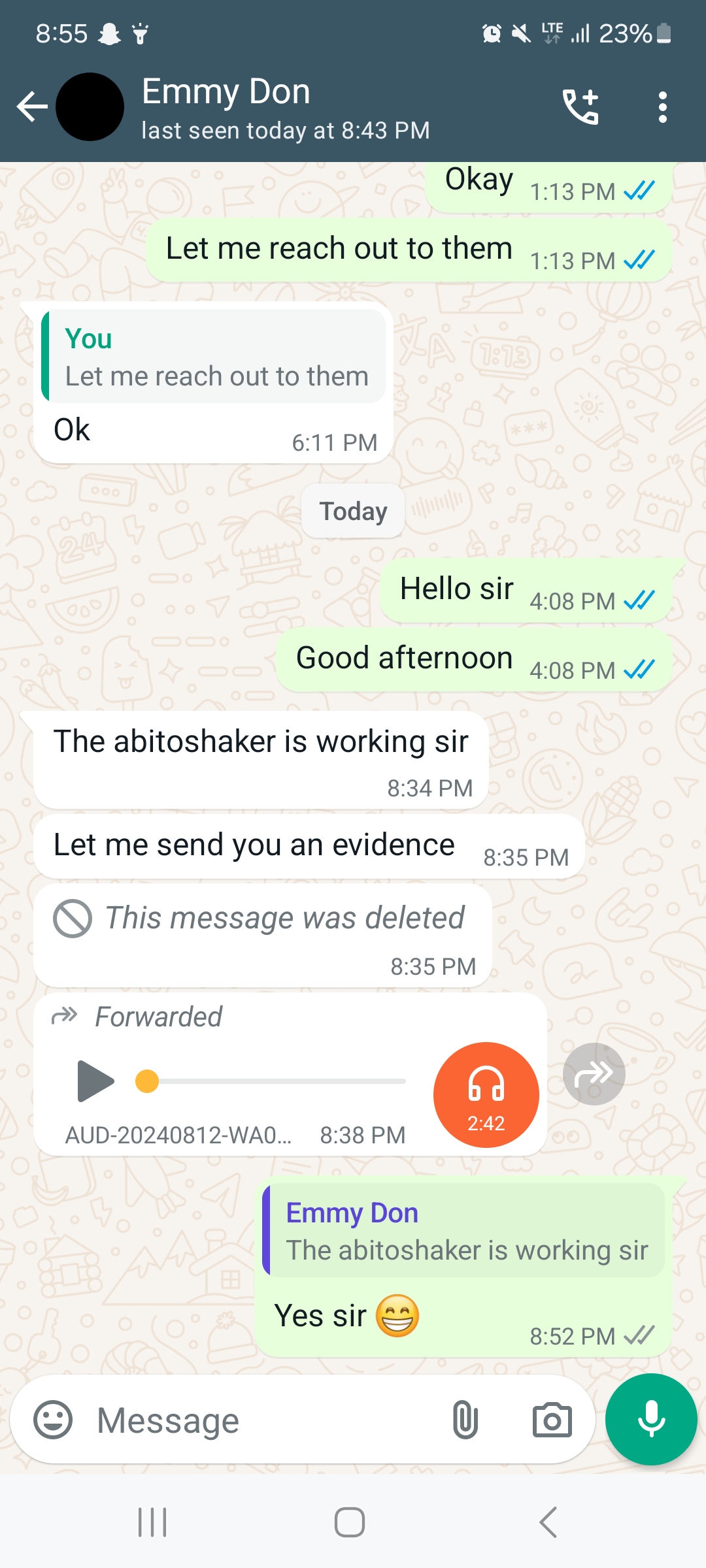Forward the audio message

[594, 1074]
